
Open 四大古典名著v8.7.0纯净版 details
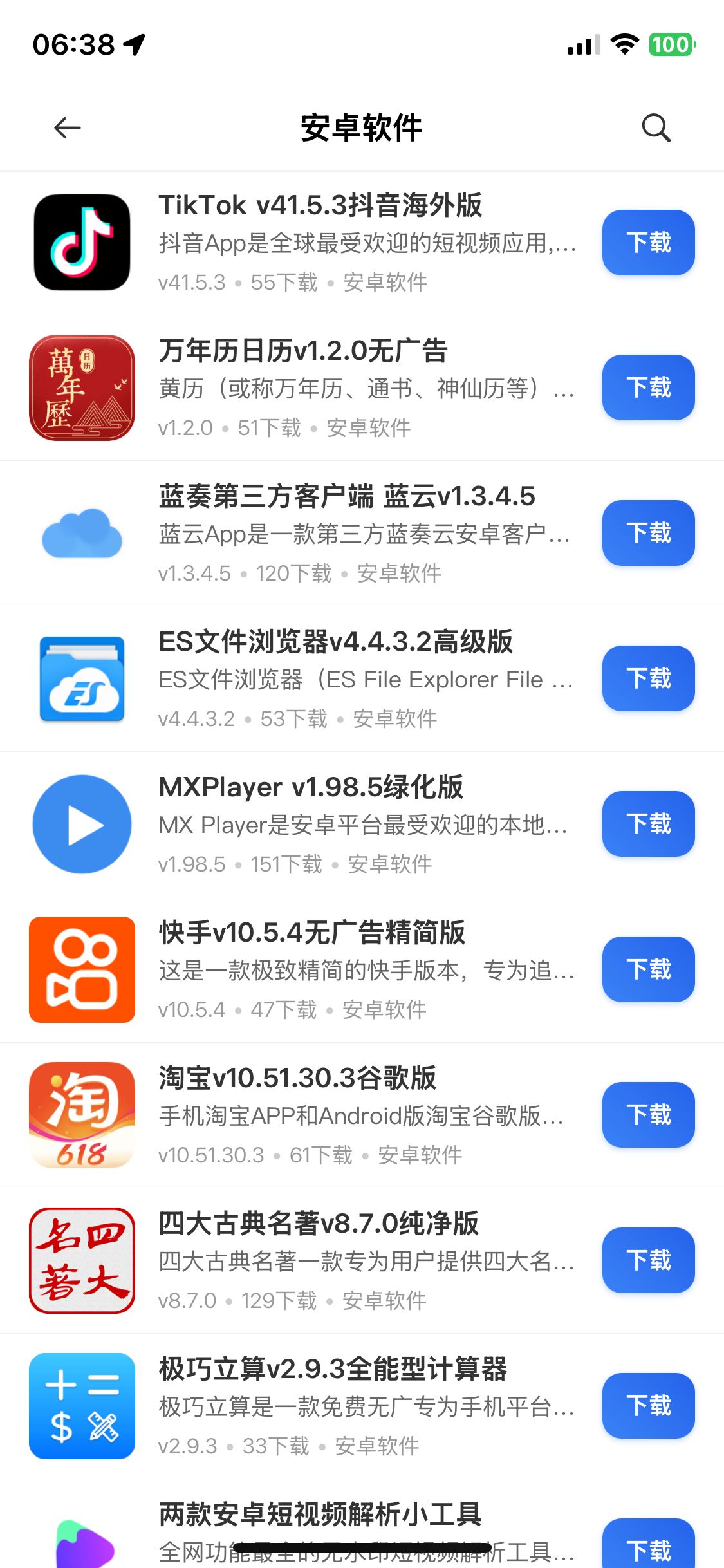(319, 1224)
